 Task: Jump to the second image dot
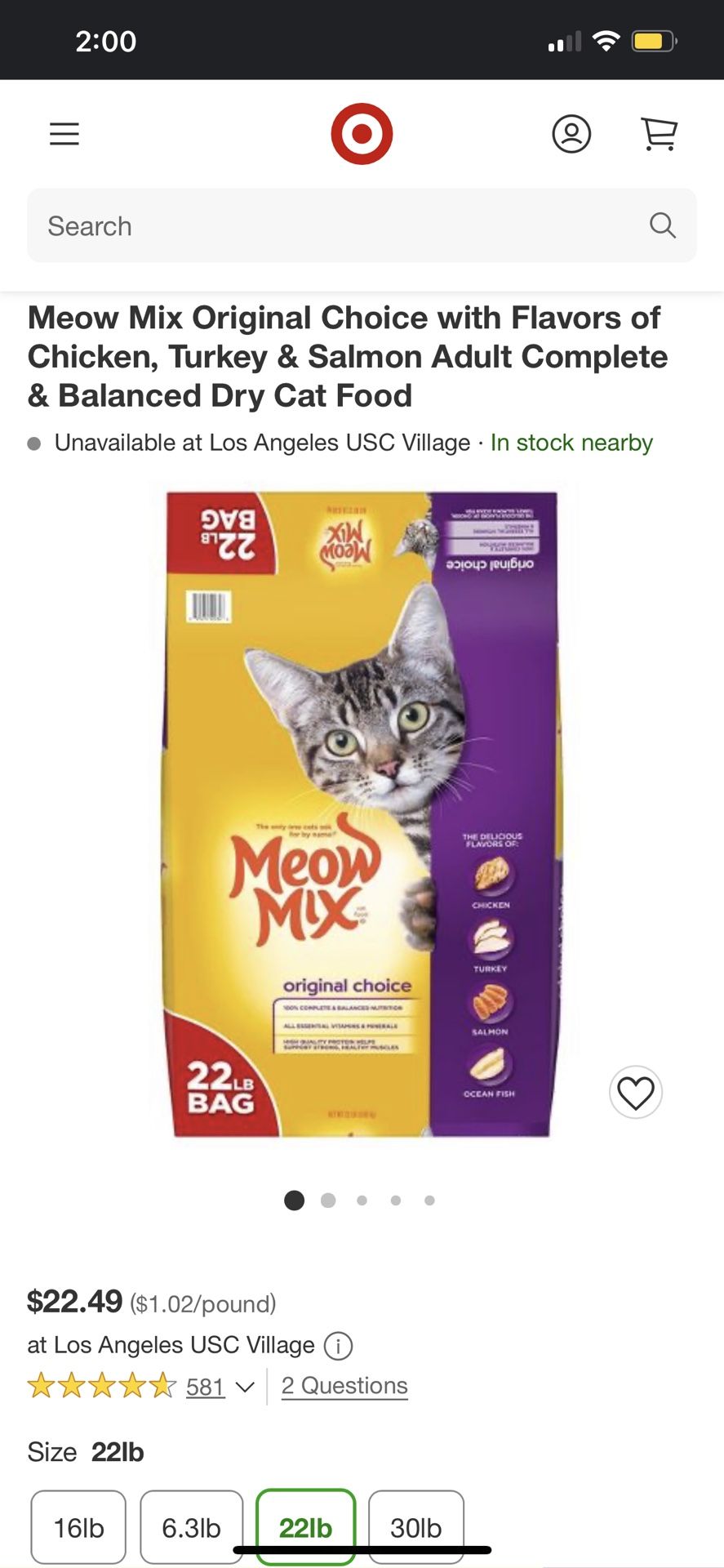(328, 1200)
